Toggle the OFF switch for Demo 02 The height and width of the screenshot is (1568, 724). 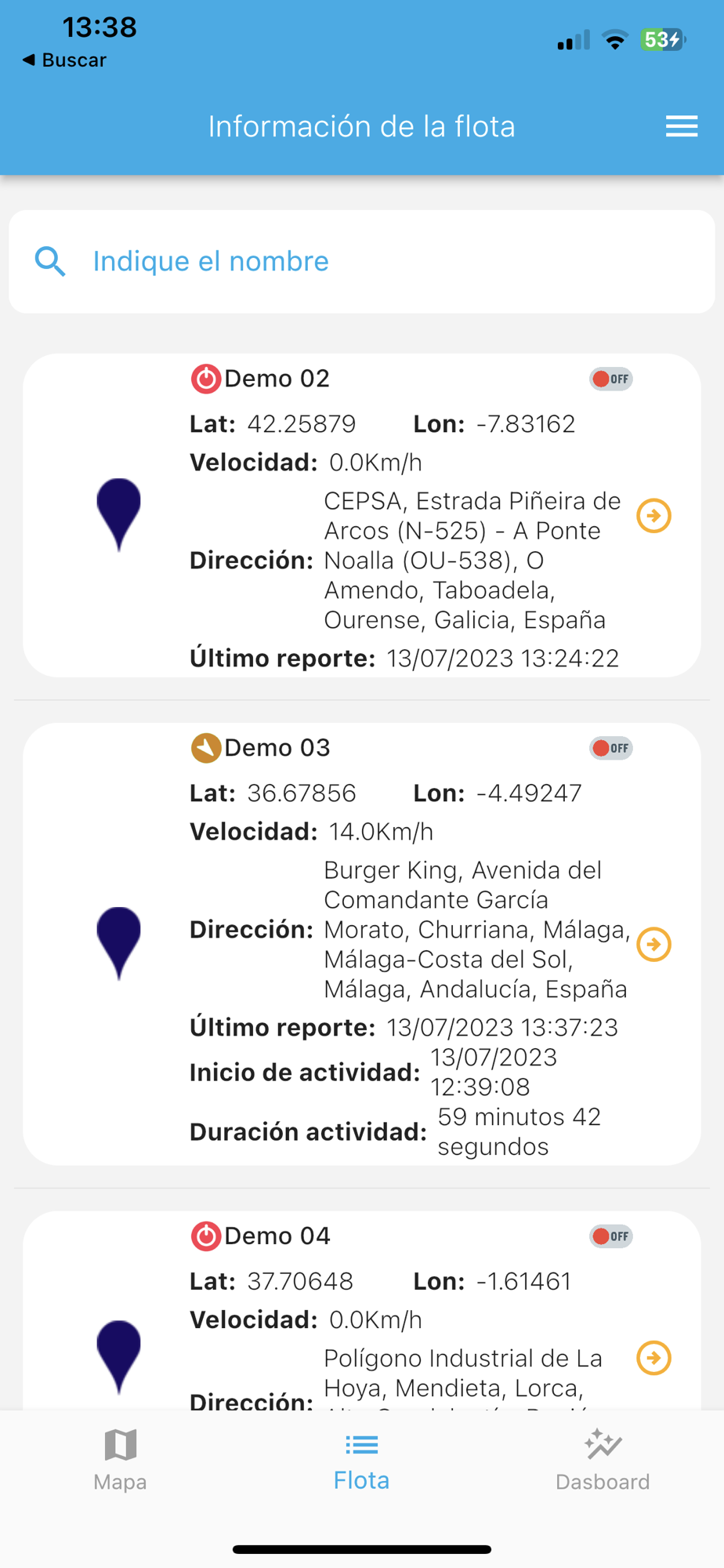click(610, 379)
